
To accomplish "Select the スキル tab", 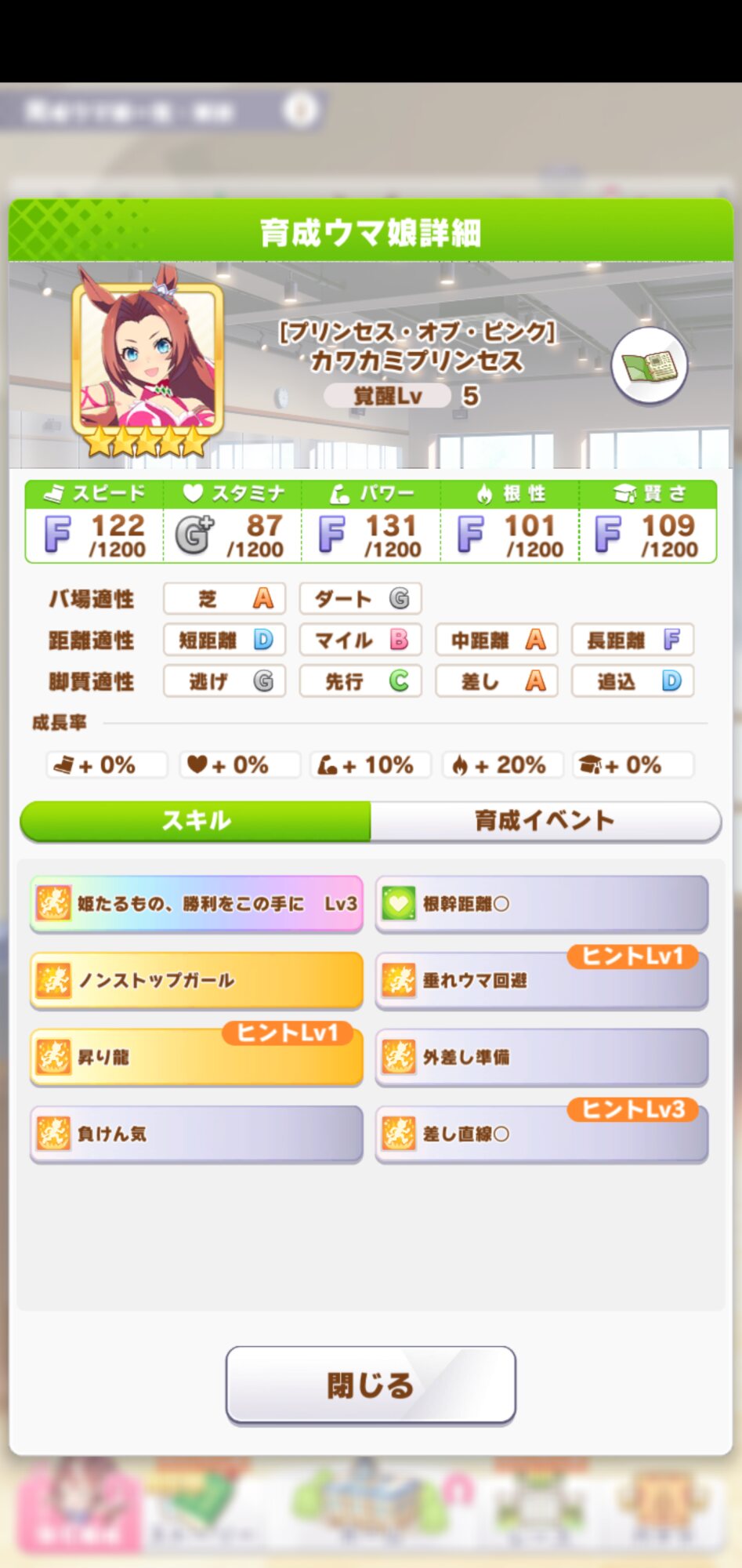I will [196, 821].
